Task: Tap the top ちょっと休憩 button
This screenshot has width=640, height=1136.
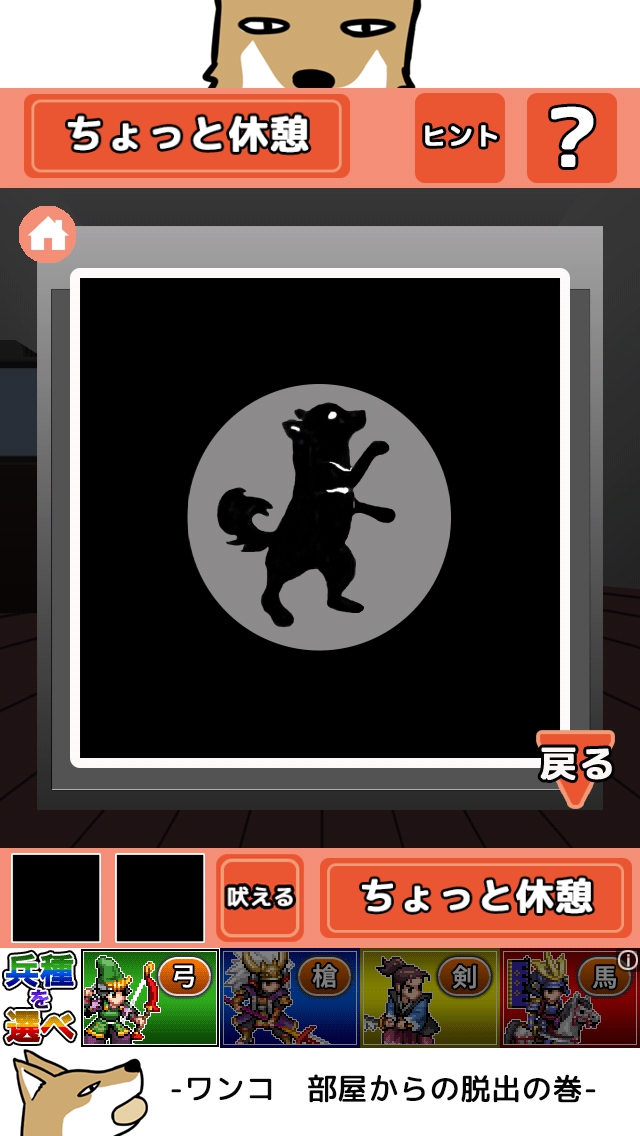Action: 187,136
